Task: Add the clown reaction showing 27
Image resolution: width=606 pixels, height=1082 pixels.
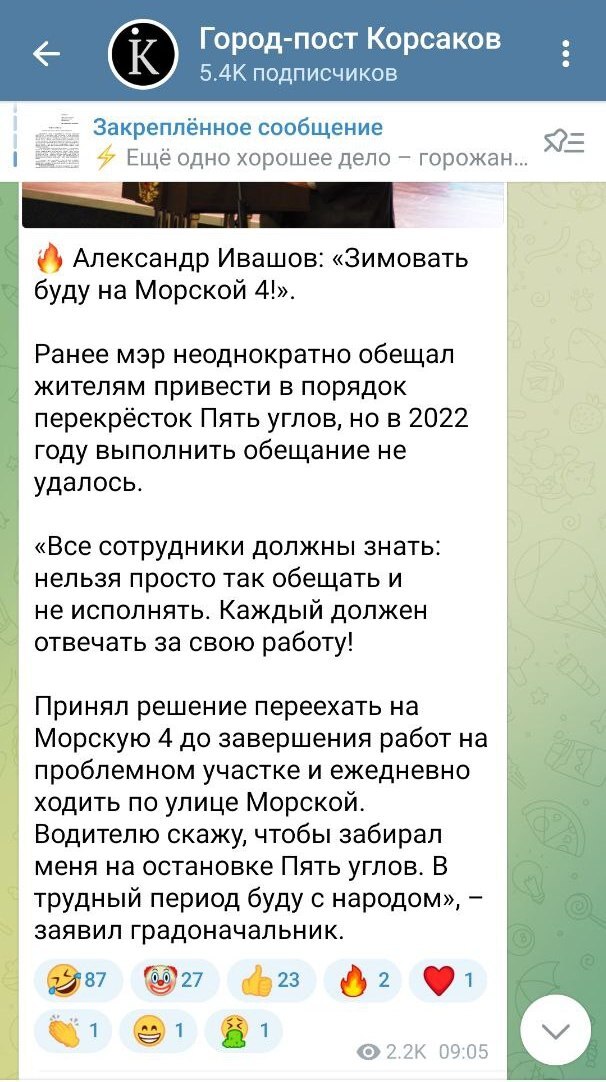Action: coord(175,980)
